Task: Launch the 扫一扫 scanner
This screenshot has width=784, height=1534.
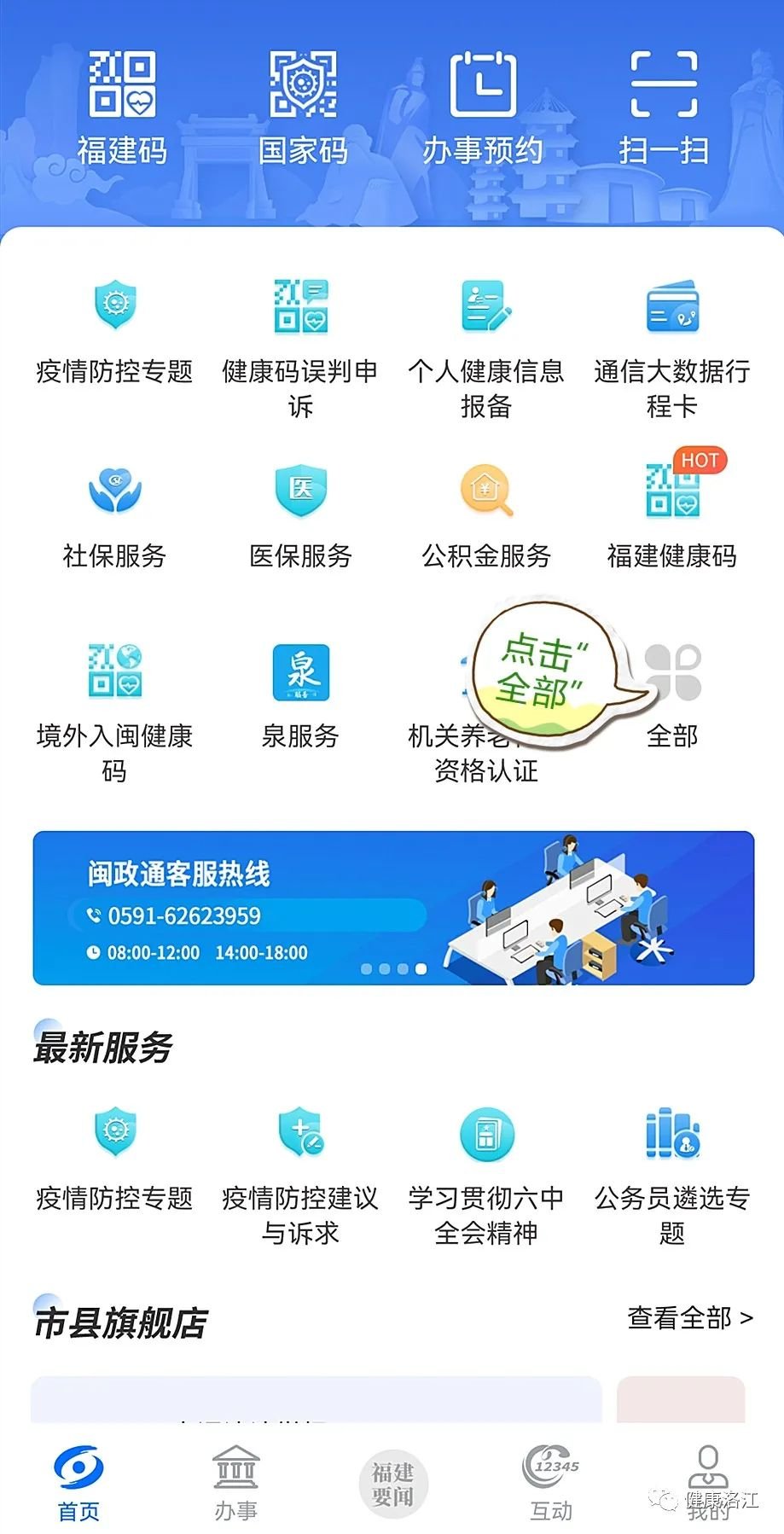Action: pos(664,106)
